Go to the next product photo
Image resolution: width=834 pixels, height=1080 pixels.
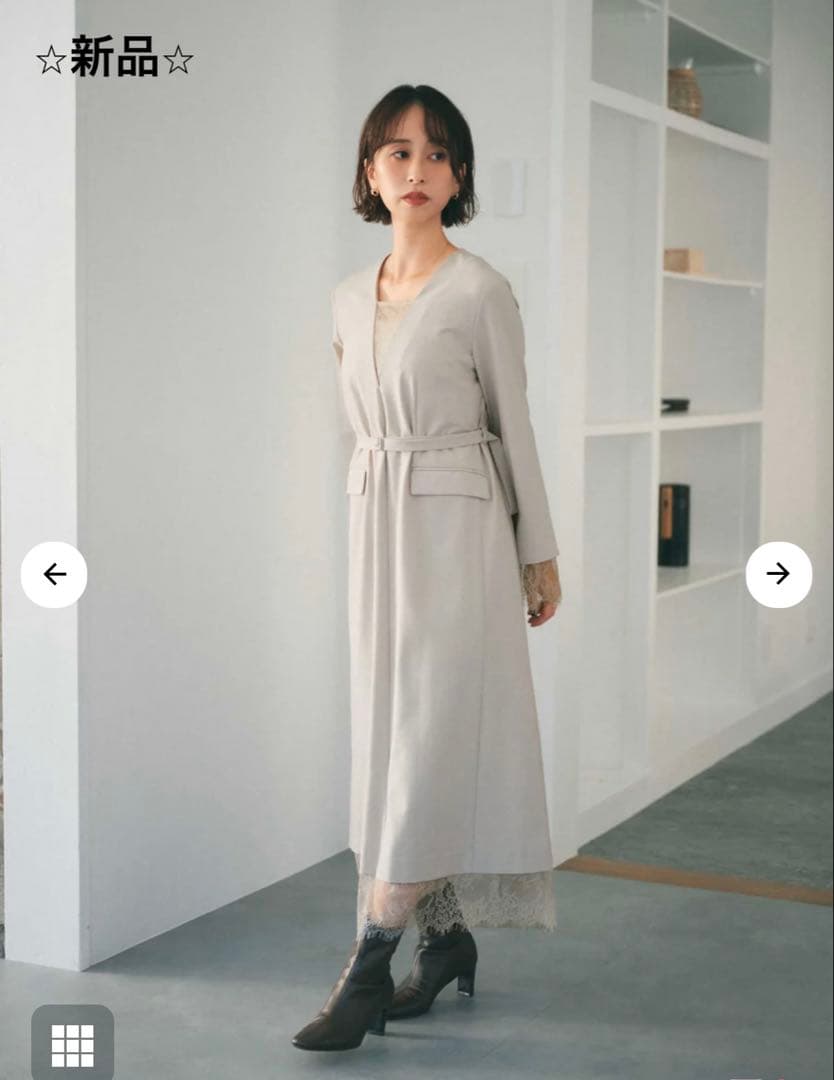[778, 574]
